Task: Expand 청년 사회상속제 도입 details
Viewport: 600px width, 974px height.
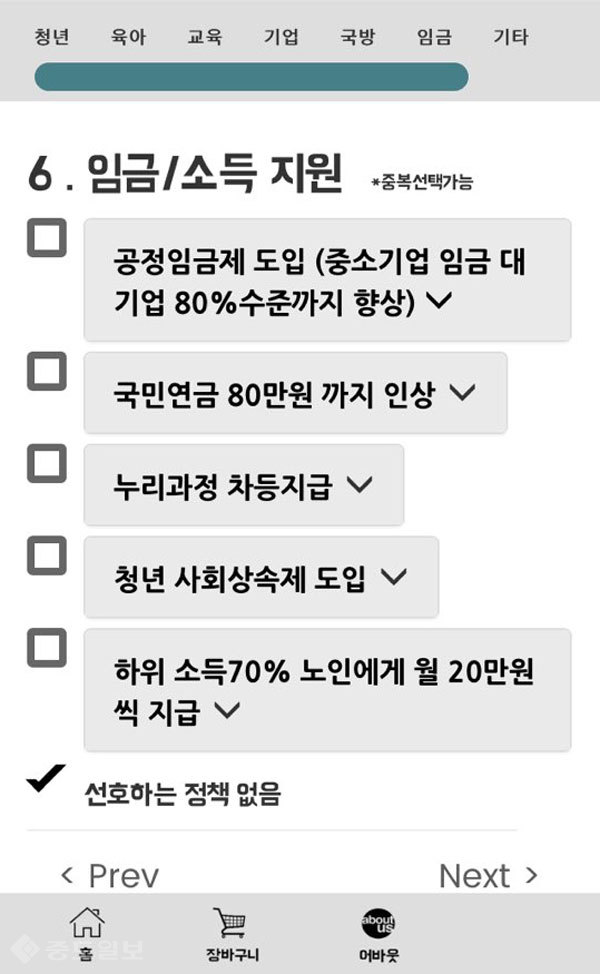Action: coord(394,578)
